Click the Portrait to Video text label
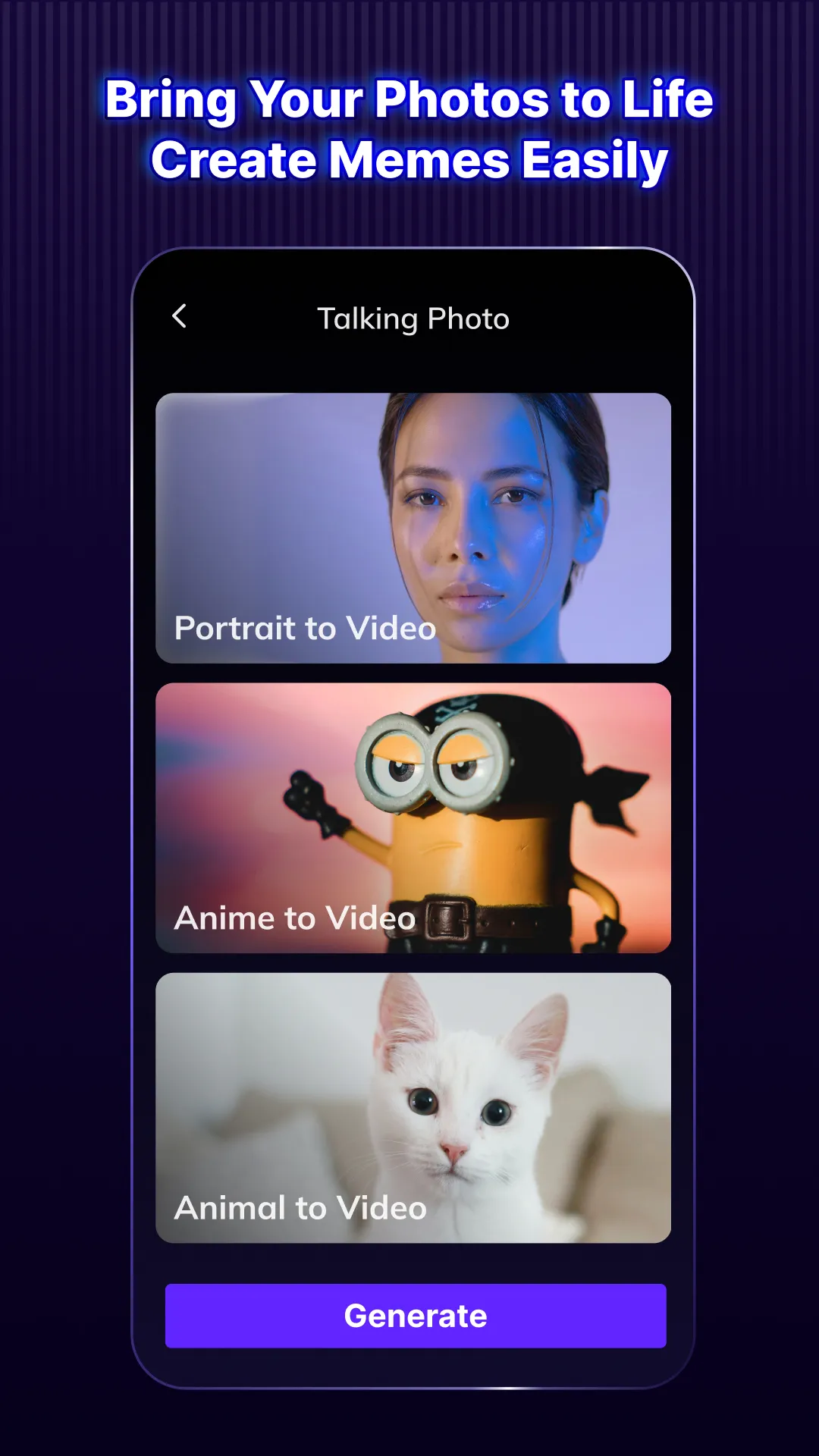The height and width of the screenshot is (1456, 819). (x=304, y=628)
